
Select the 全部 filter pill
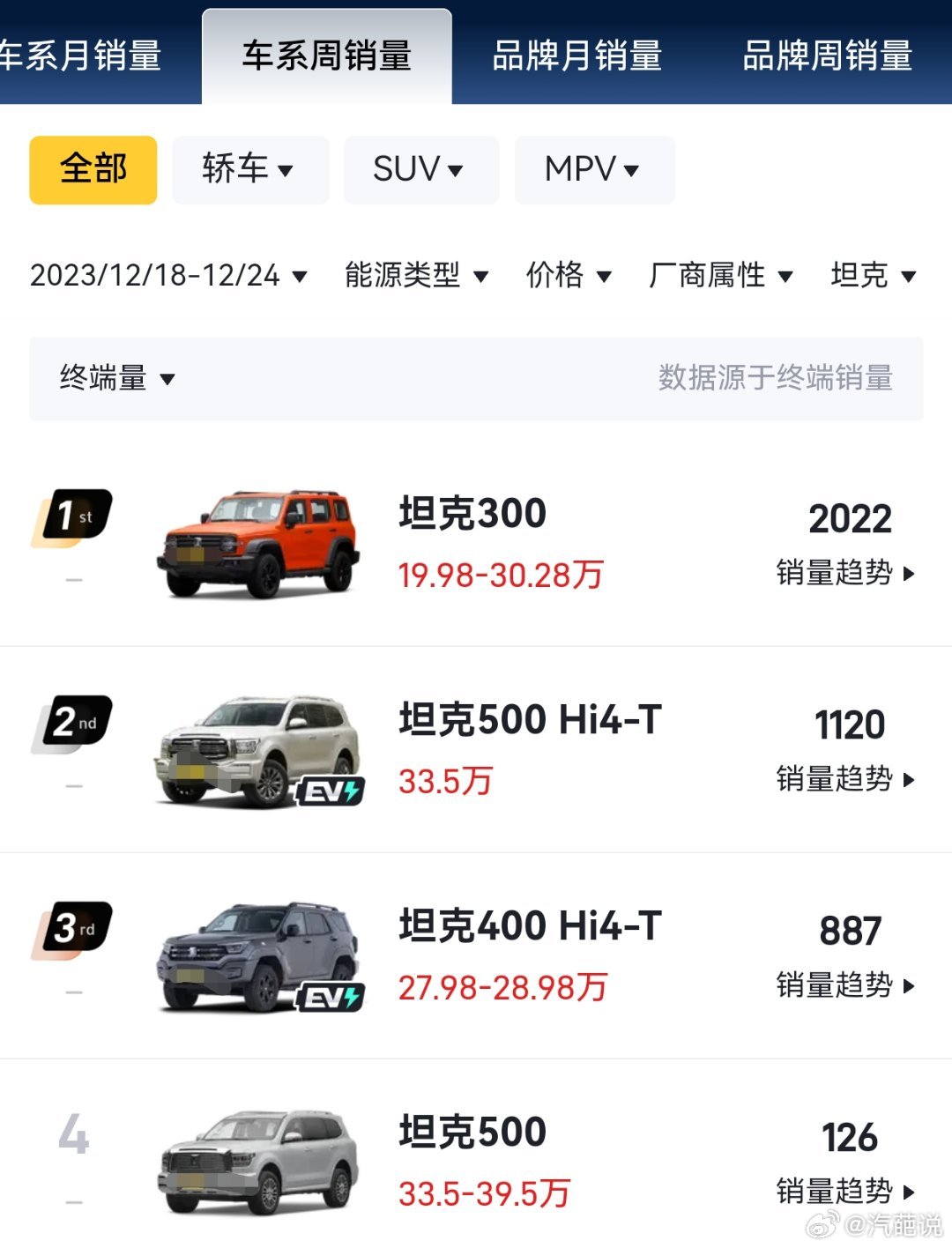point(93,168)
